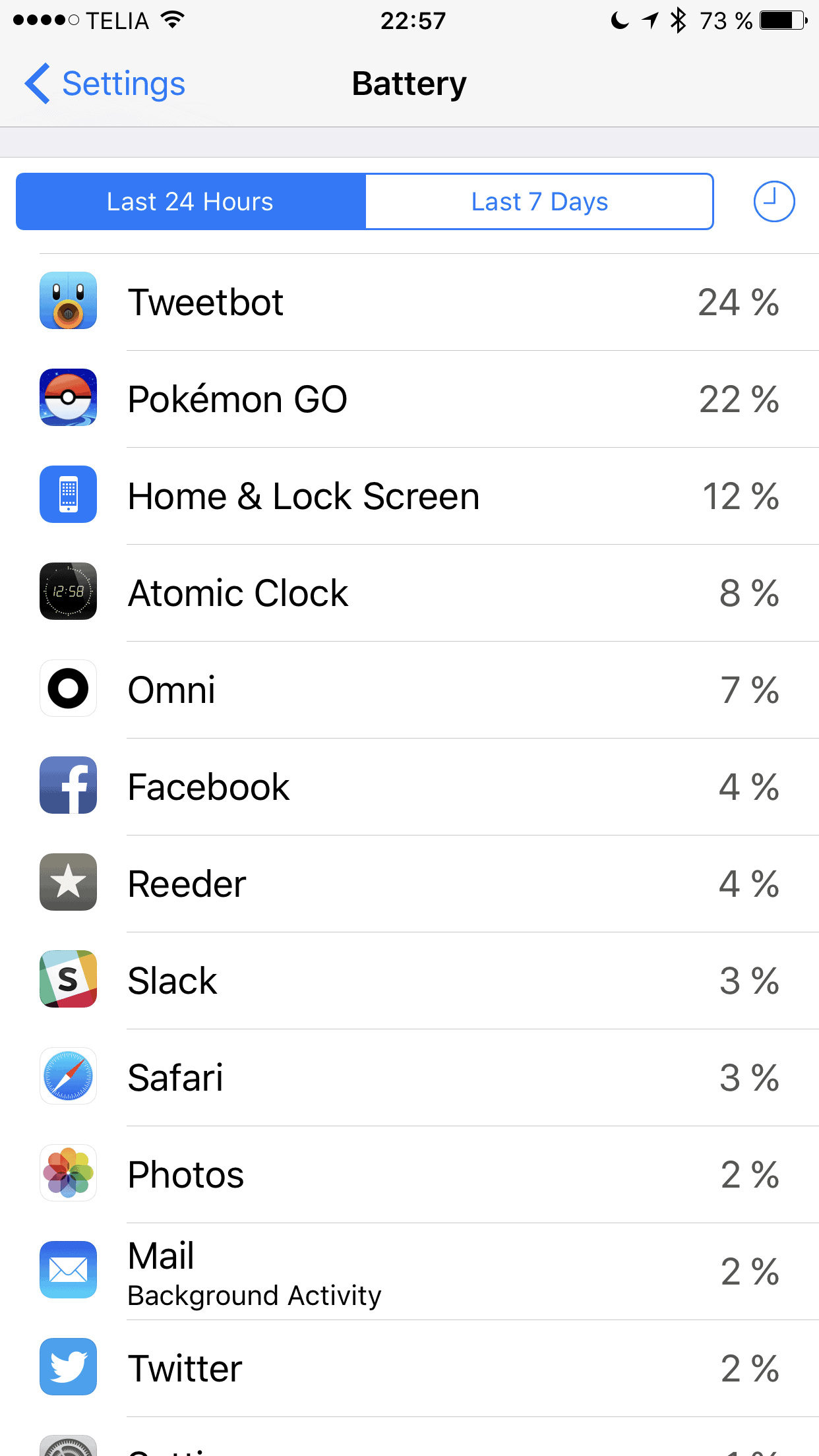Select the Mail Background Activity row

click(x=409, y=1271)
